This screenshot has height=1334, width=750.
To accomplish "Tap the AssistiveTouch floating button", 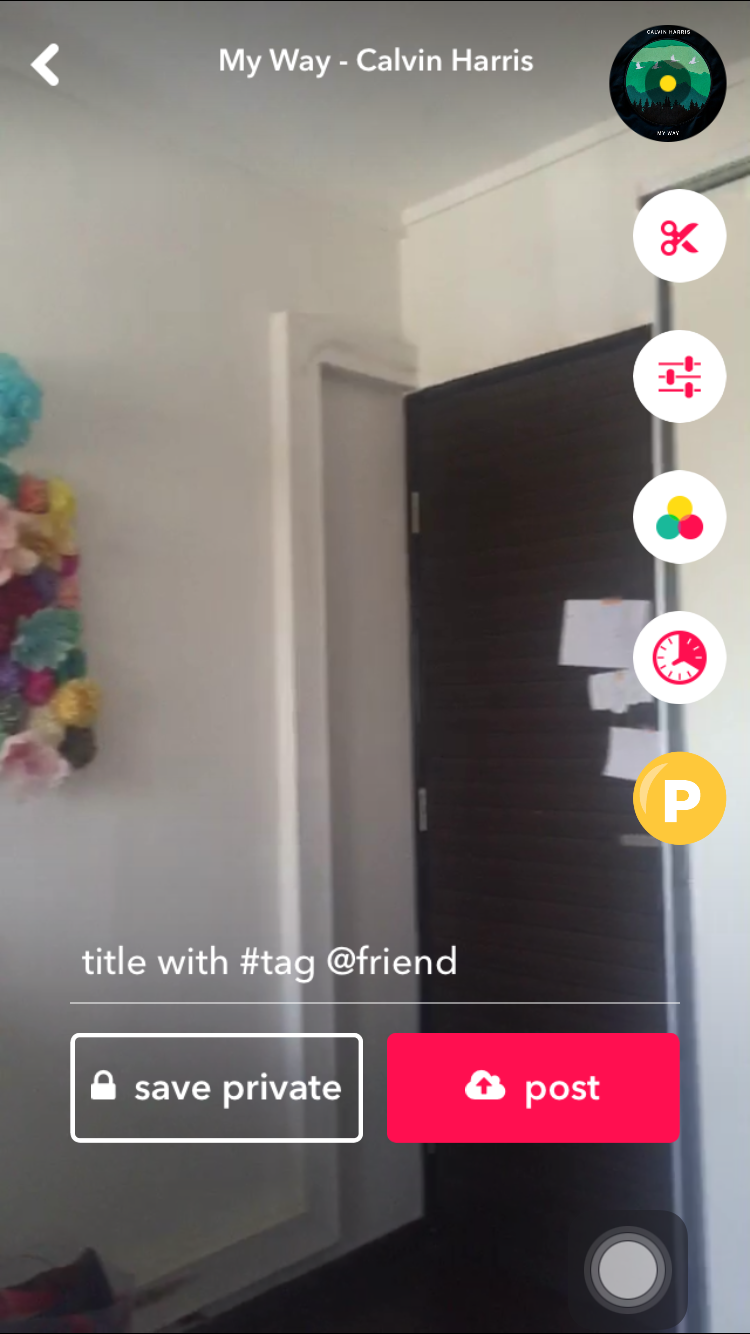I will [628, 1270].
